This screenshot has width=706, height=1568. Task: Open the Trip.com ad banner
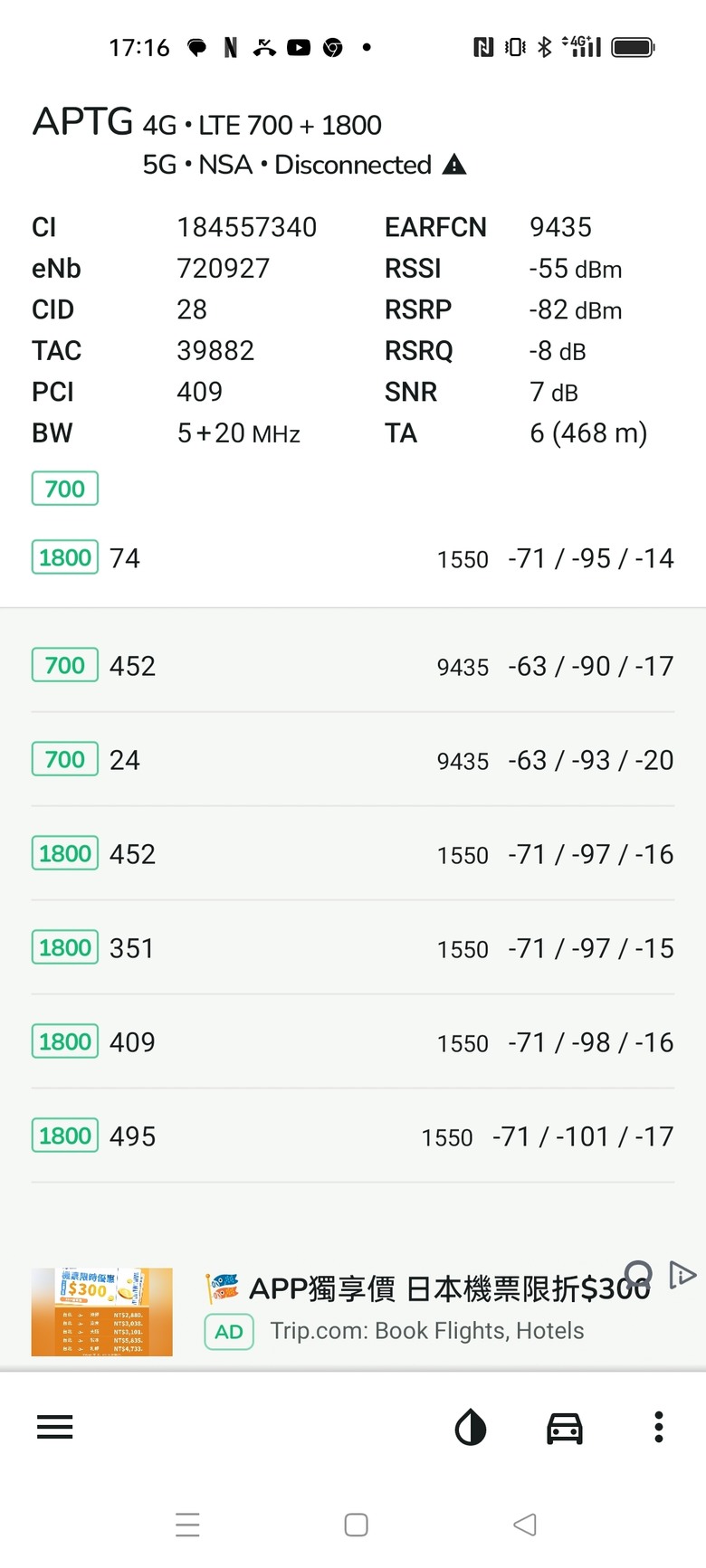point(353,1311)
